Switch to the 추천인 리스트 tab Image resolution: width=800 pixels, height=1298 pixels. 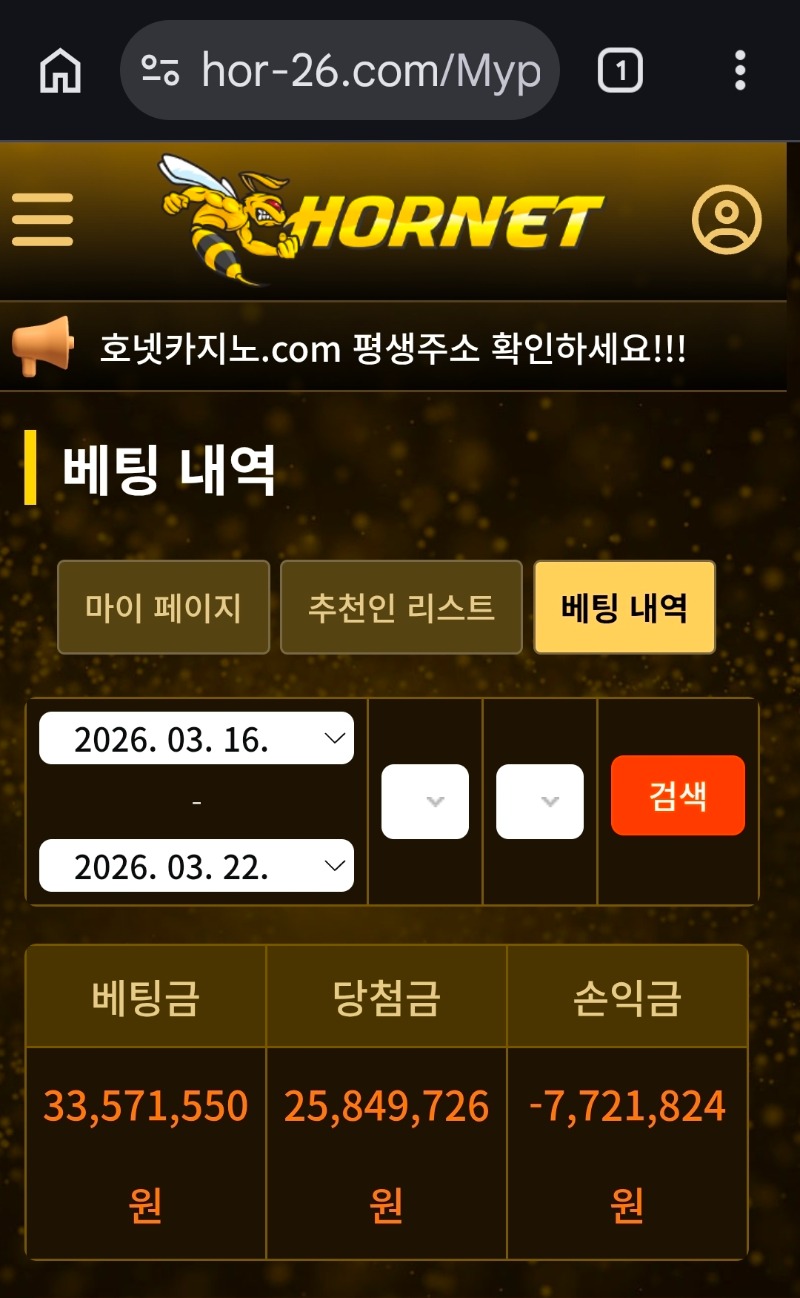(x=401, y=607)
